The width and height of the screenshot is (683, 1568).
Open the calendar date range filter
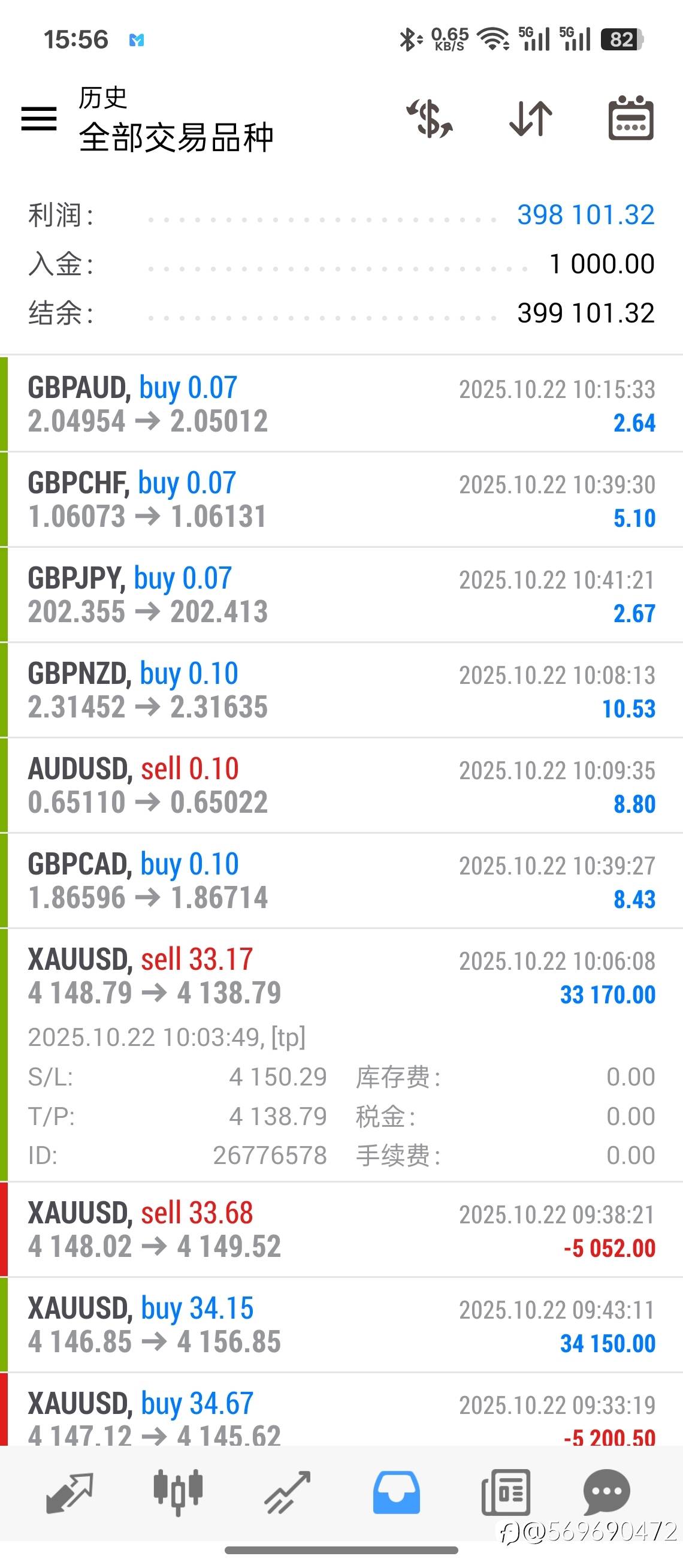(x=631, y=119)
